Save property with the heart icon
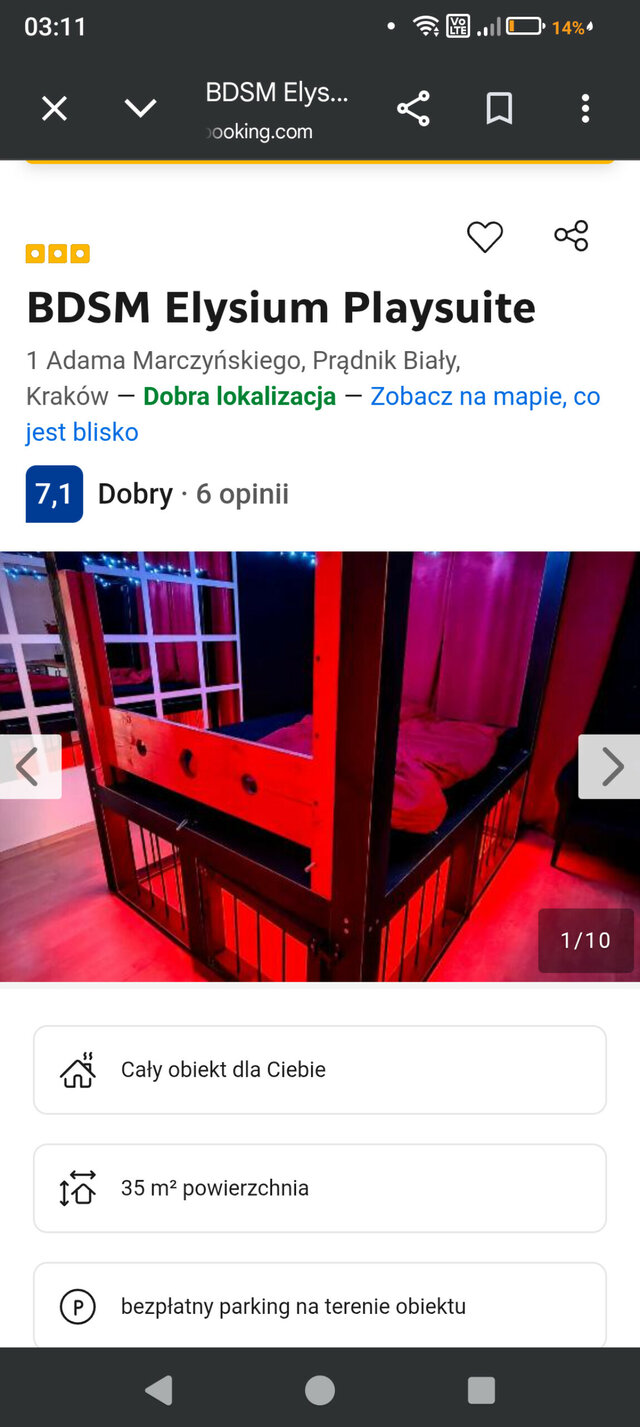This screenshot has width=640, height=1427. point(485,237)
